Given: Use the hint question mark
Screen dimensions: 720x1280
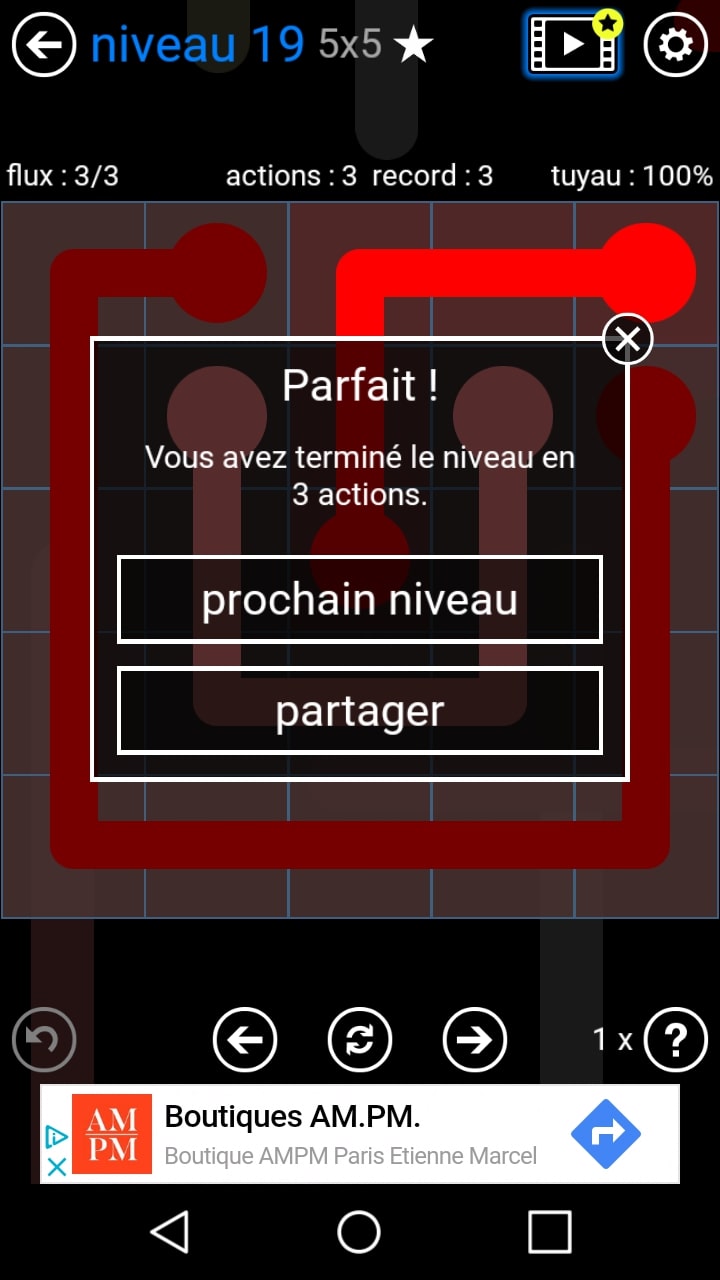Looking at the screenshot, I should tap(676, 1040).
